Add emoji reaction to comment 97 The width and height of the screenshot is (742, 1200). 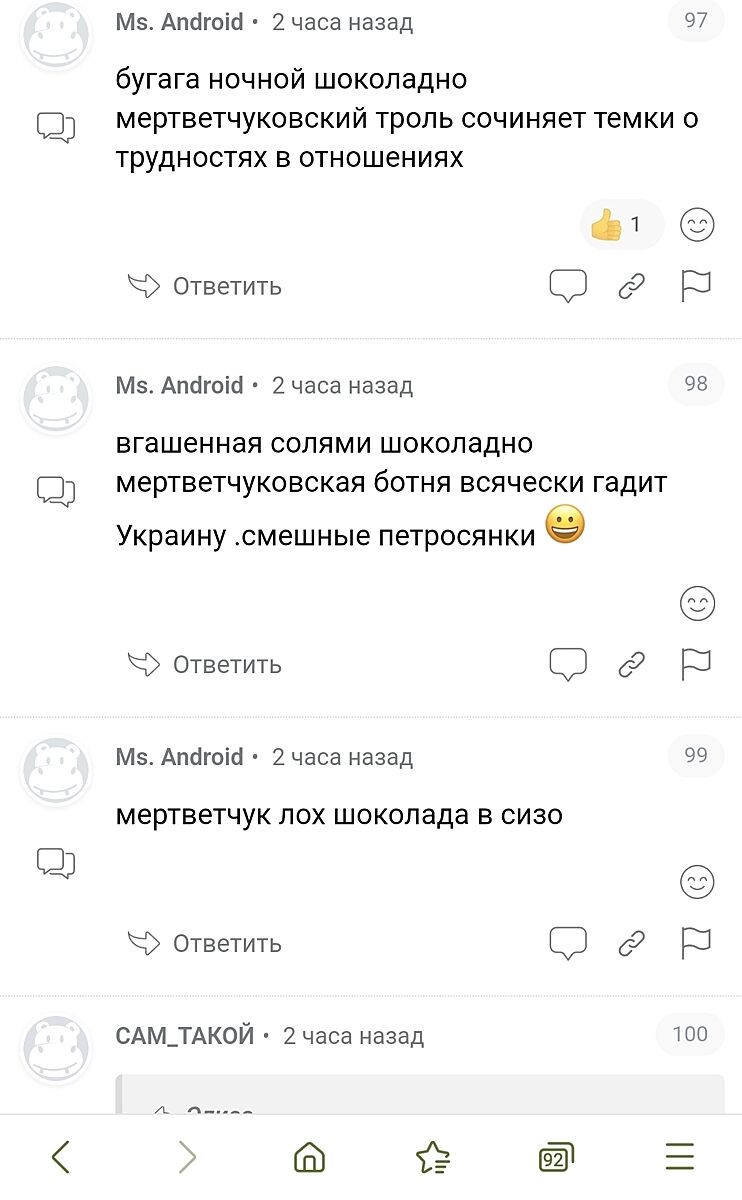(697, 225)
